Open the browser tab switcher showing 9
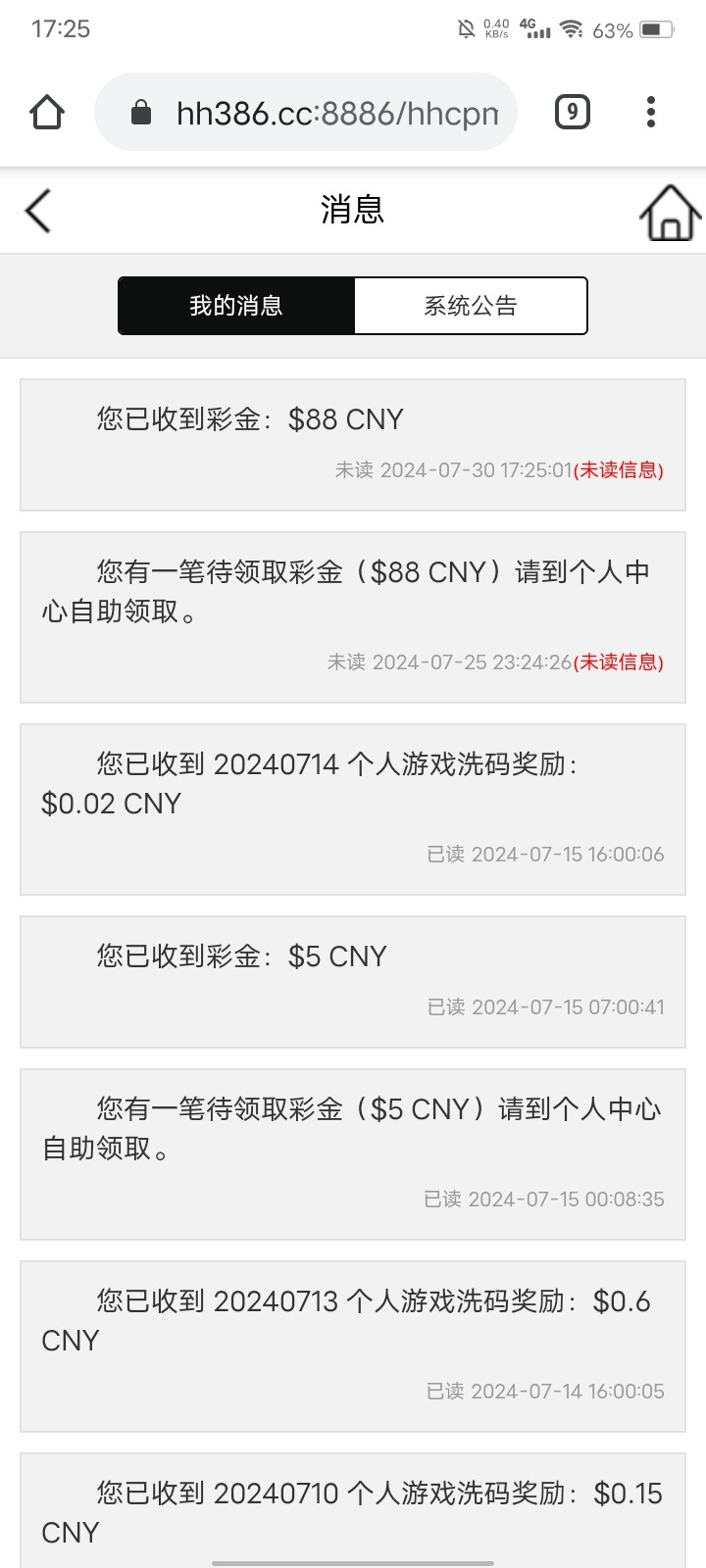706x1568 pixels. (x=573, y=112)
